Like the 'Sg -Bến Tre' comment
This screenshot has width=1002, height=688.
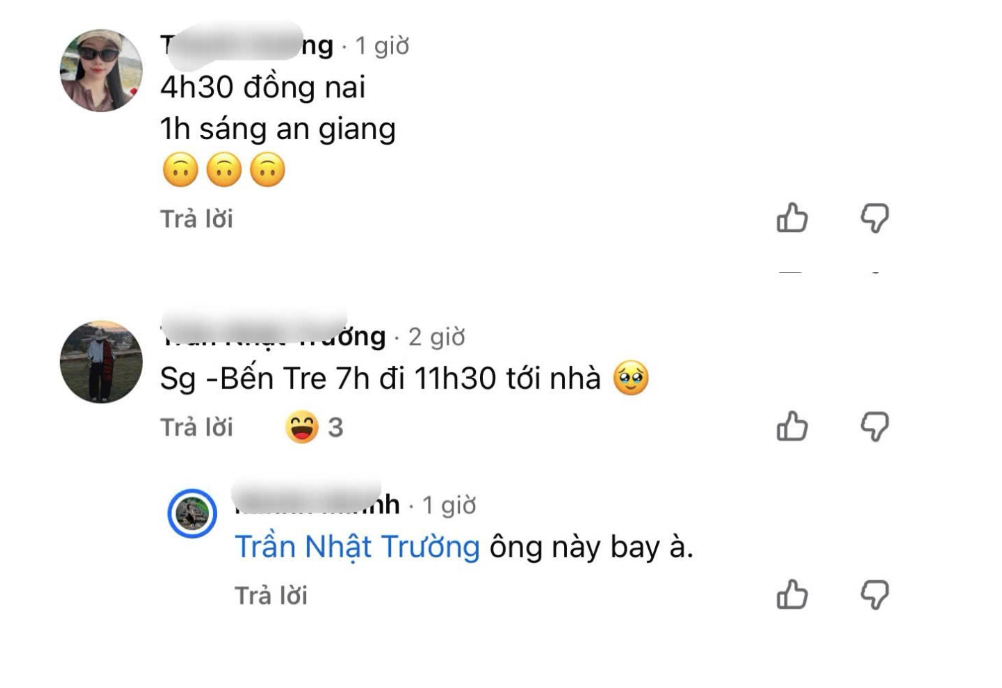tap(792, 427)
